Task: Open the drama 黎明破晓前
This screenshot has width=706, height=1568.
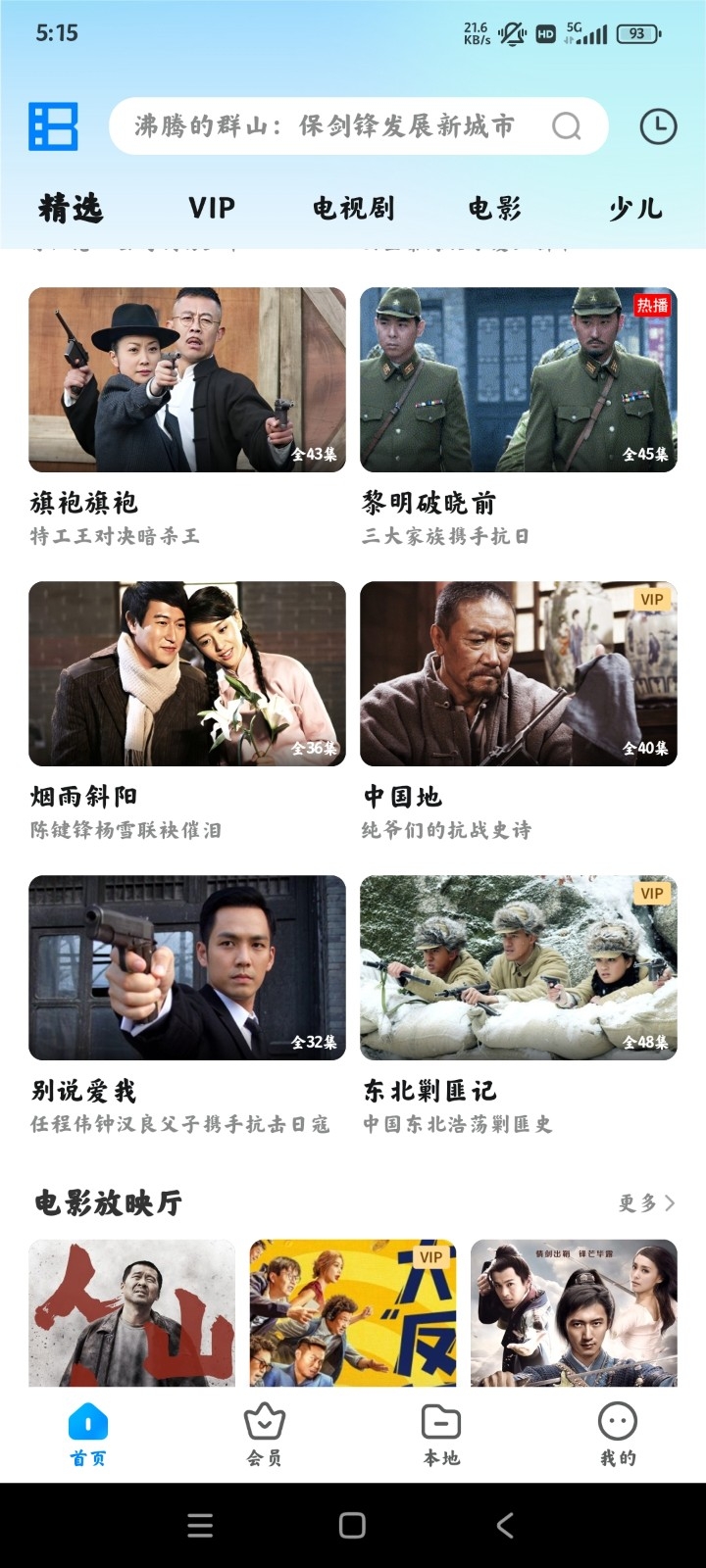Action: tap(518, 380)
